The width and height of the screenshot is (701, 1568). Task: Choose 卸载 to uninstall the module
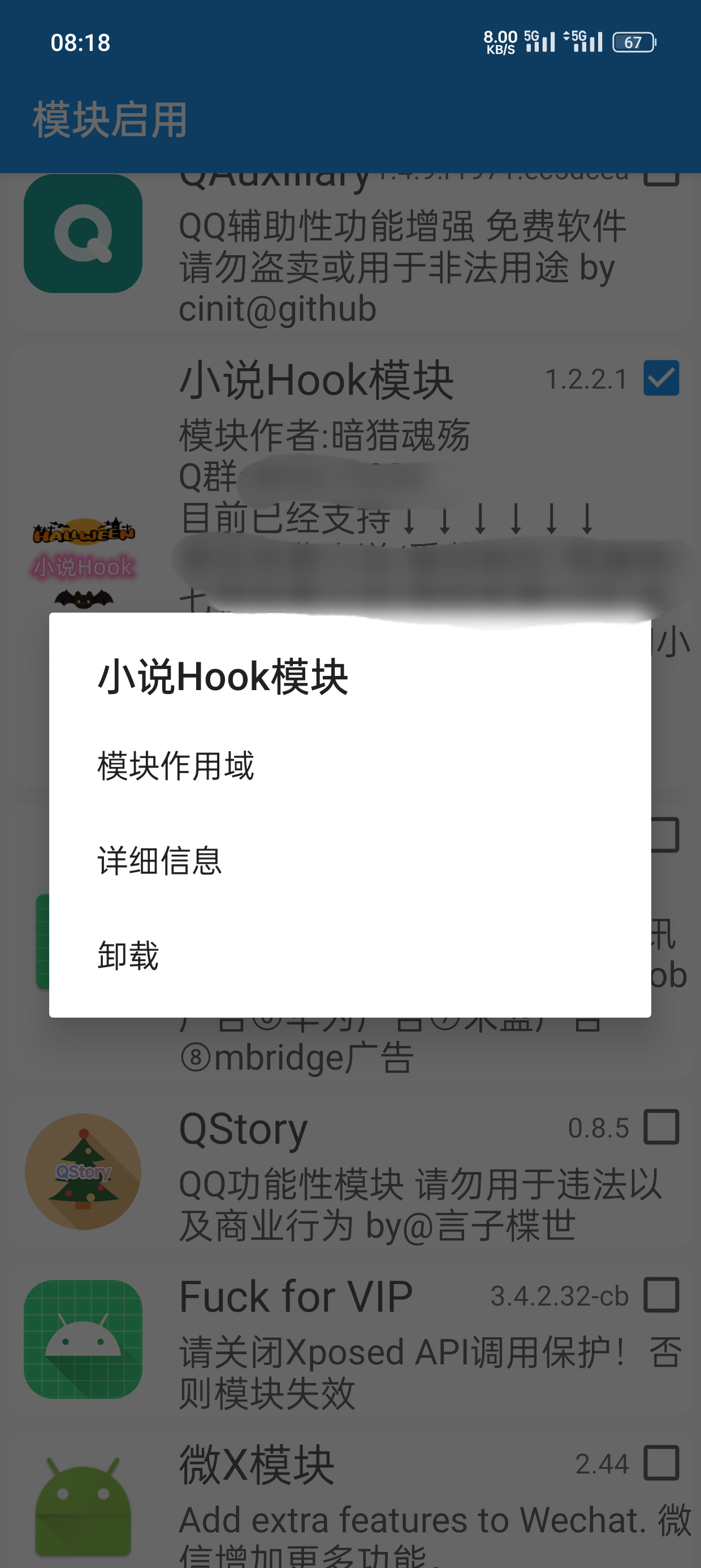(x=128, y=955)
